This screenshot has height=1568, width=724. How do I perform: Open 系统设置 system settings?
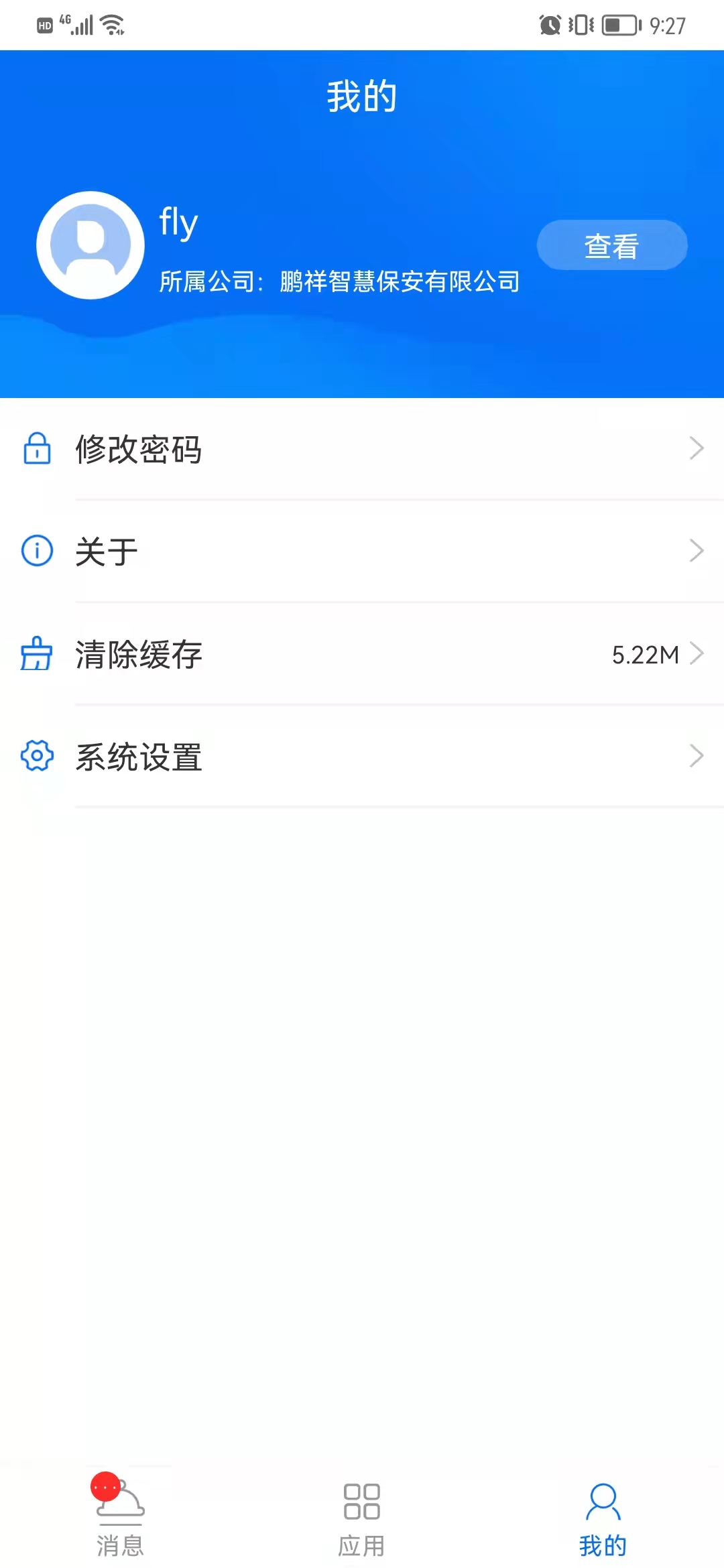pyautogui.click(x=362, y=757)
